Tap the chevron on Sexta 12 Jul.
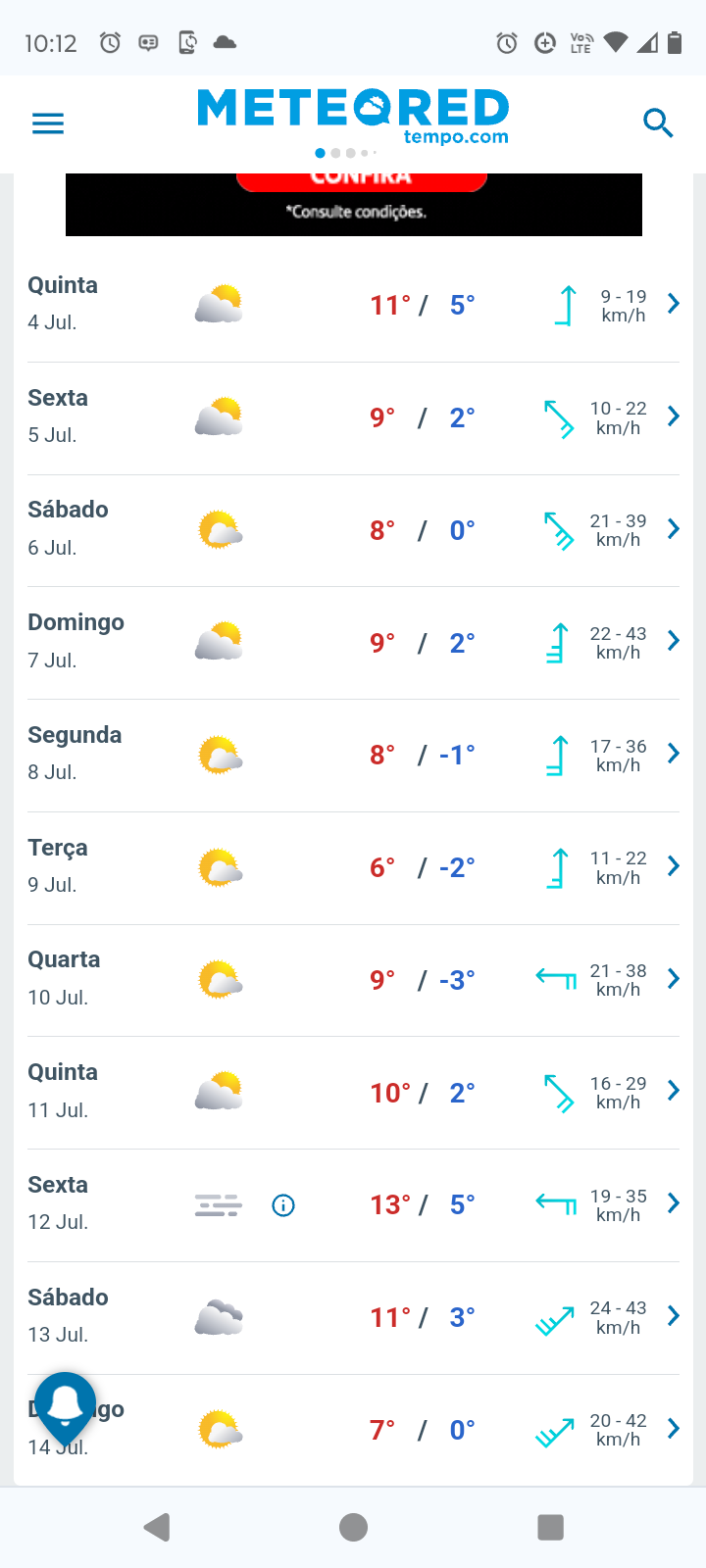This screenshot has height=1568, width=706. click(x=674, y=1203)
